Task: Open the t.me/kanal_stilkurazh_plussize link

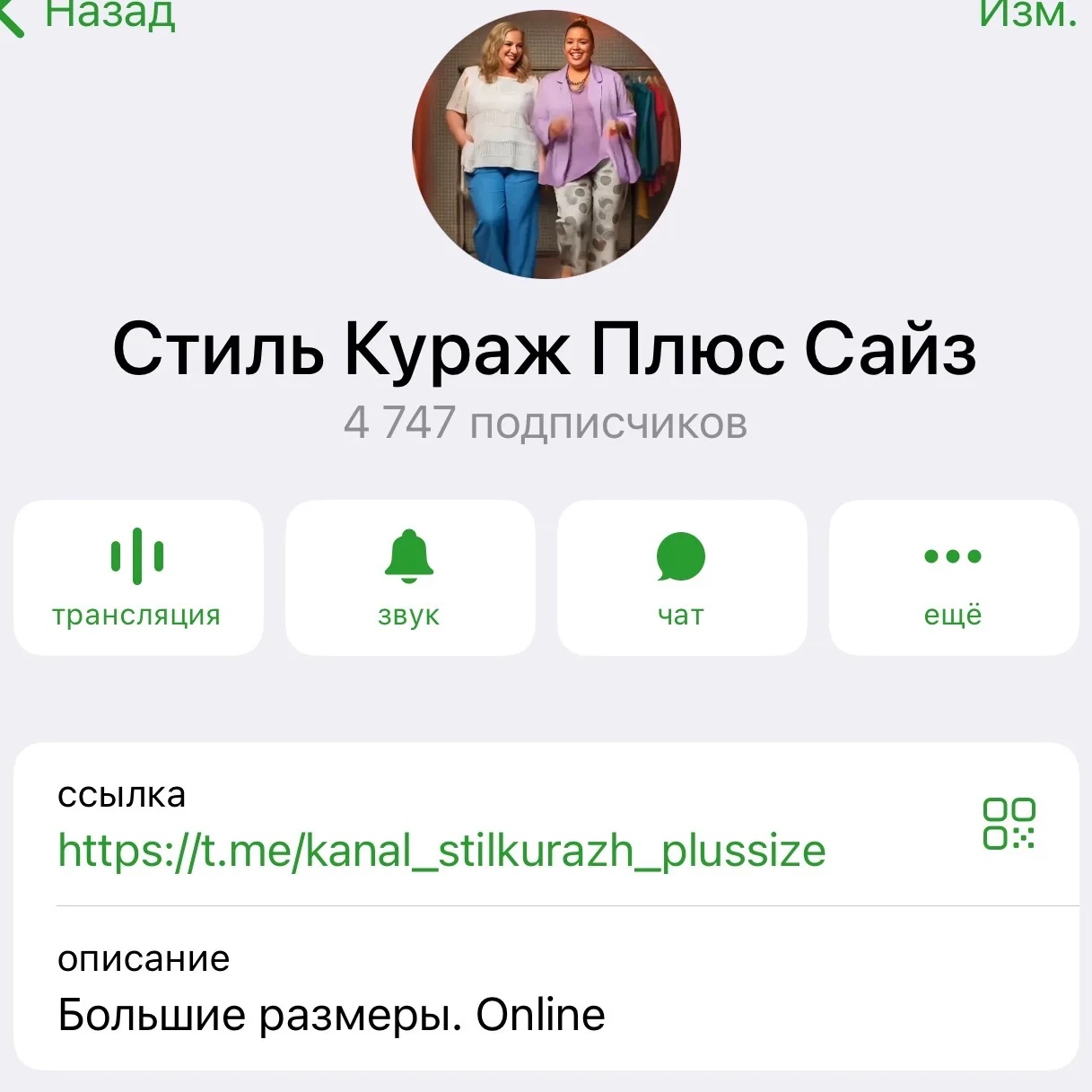Action: (x=441, y=851)
